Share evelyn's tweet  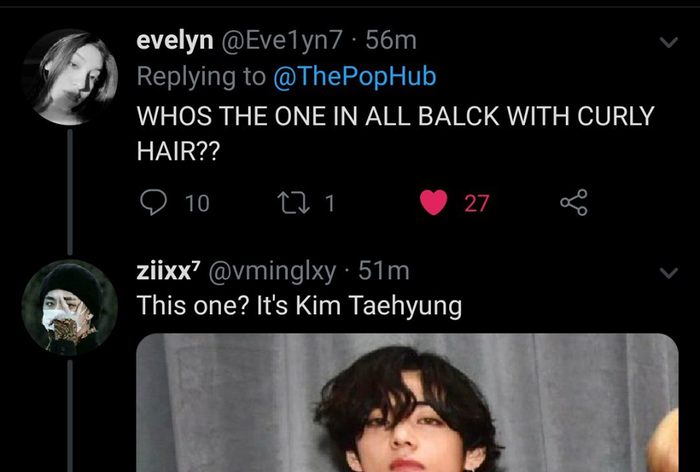(573, 203)
